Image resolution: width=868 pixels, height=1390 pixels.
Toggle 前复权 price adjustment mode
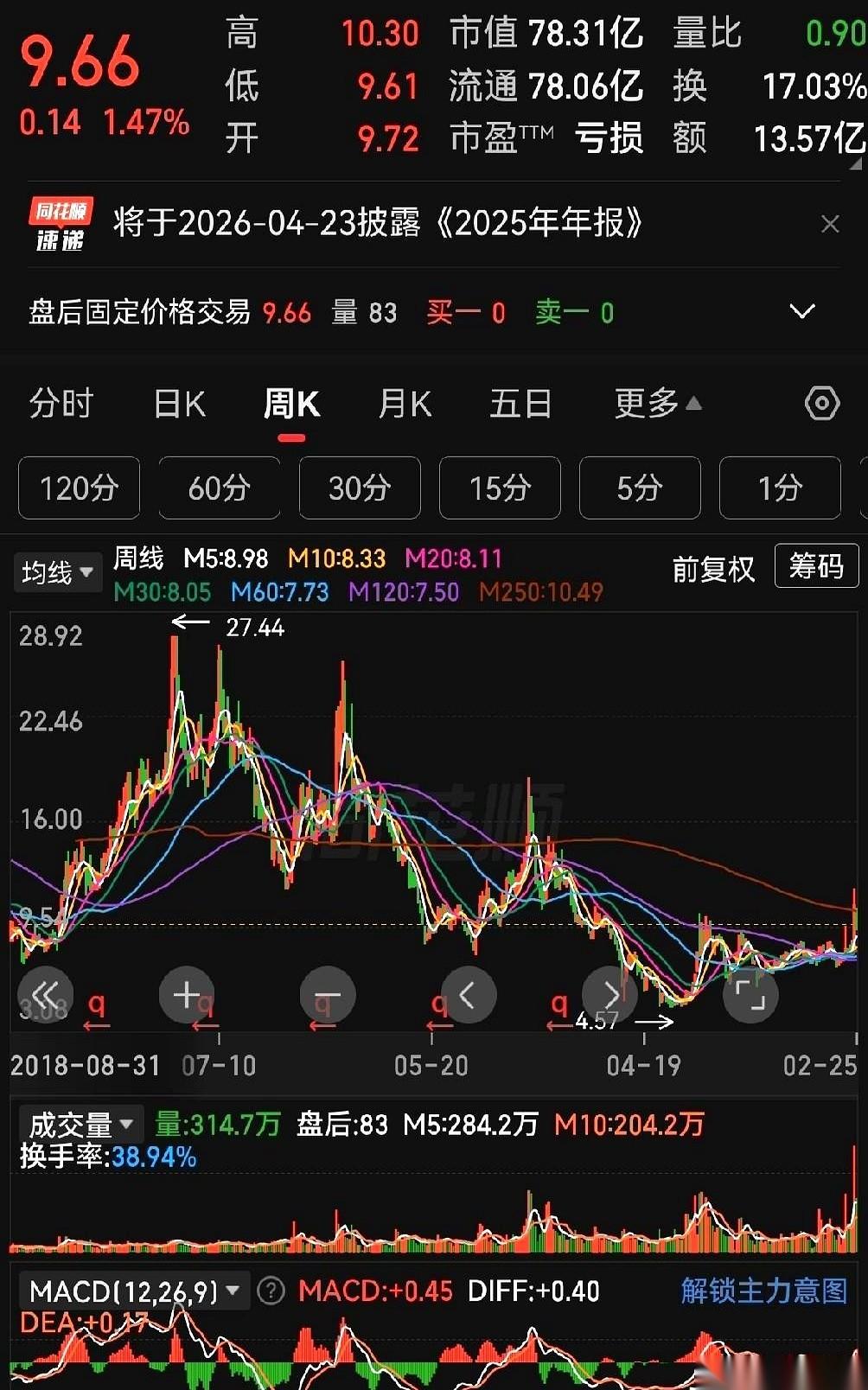(713, 568)
